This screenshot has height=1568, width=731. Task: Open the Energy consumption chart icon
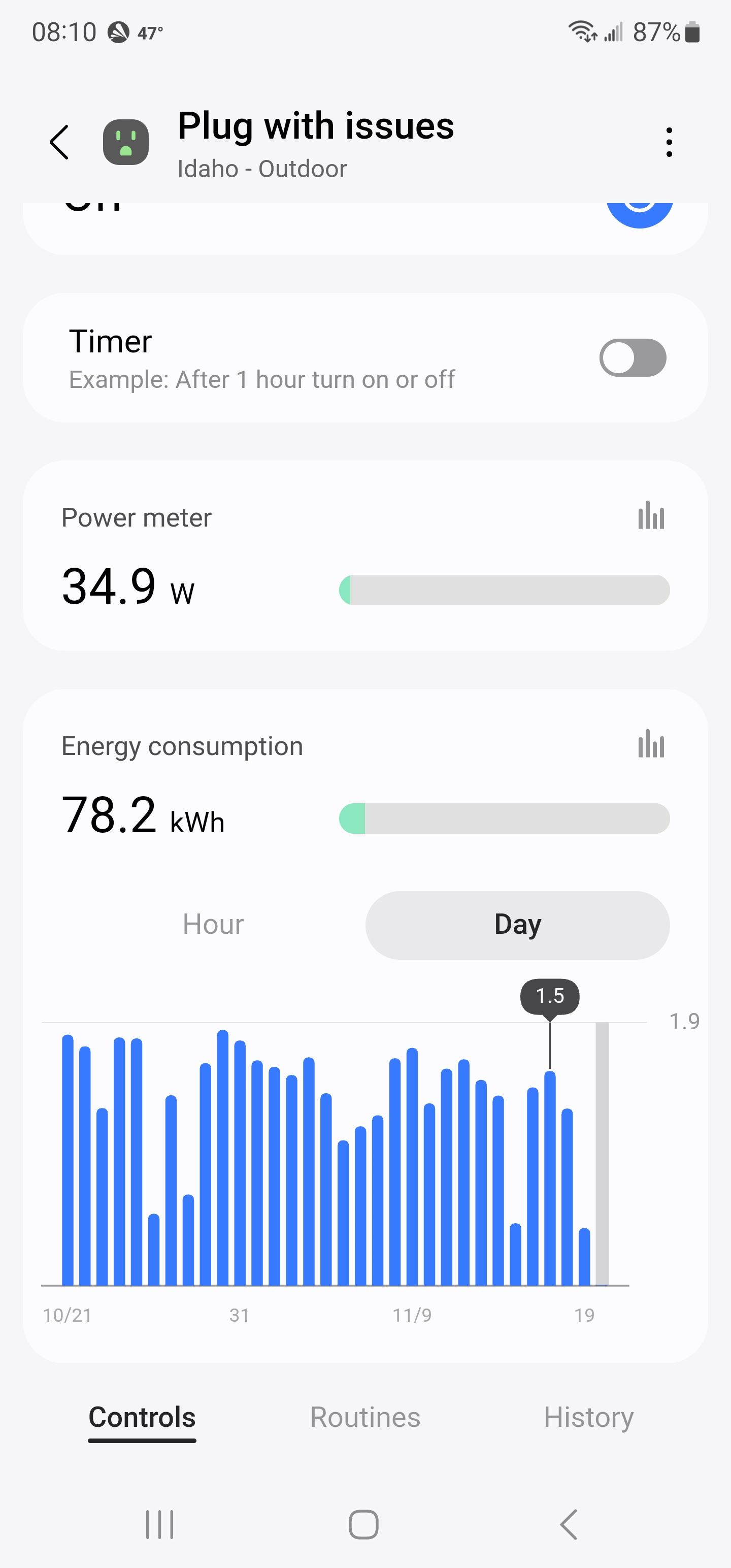(x=651, y=744)
